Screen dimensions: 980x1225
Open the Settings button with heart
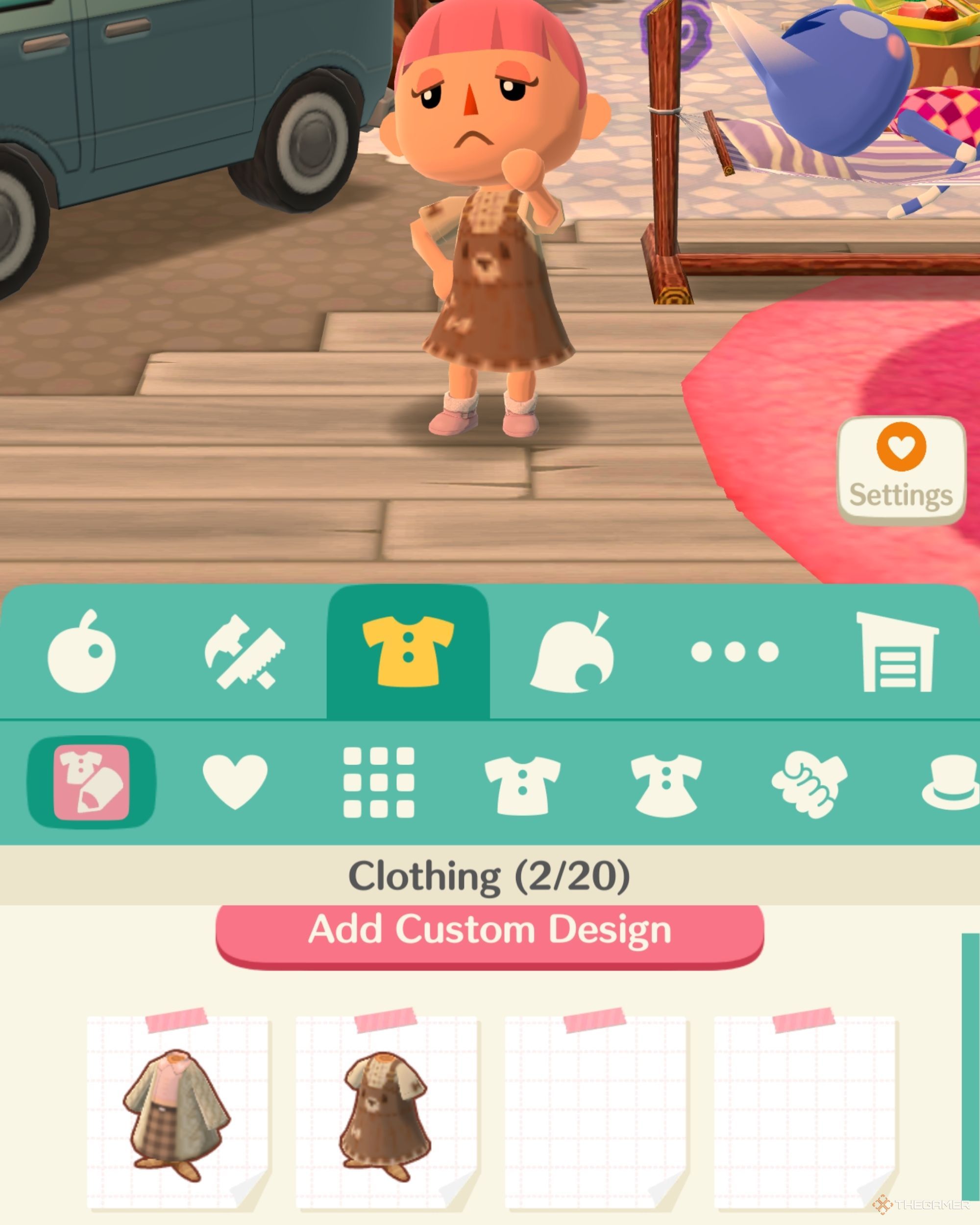coord(901,469)
